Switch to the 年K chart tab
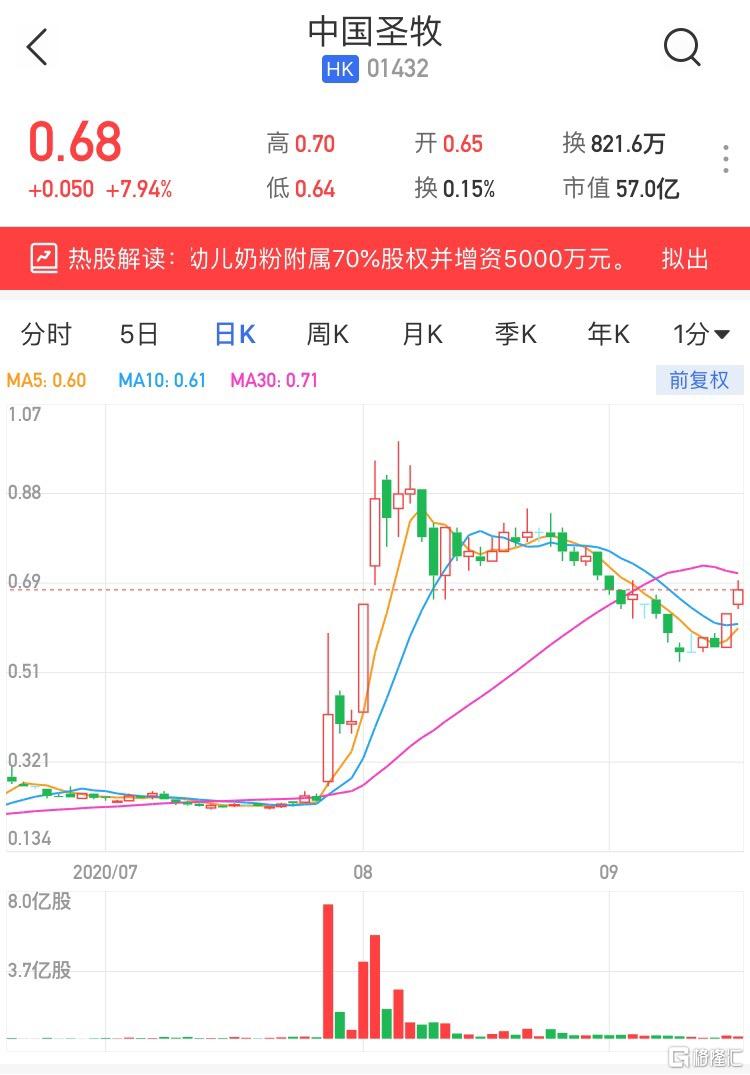The width and height of the screenshot is (750, 1075). click(x=608, y=334)
